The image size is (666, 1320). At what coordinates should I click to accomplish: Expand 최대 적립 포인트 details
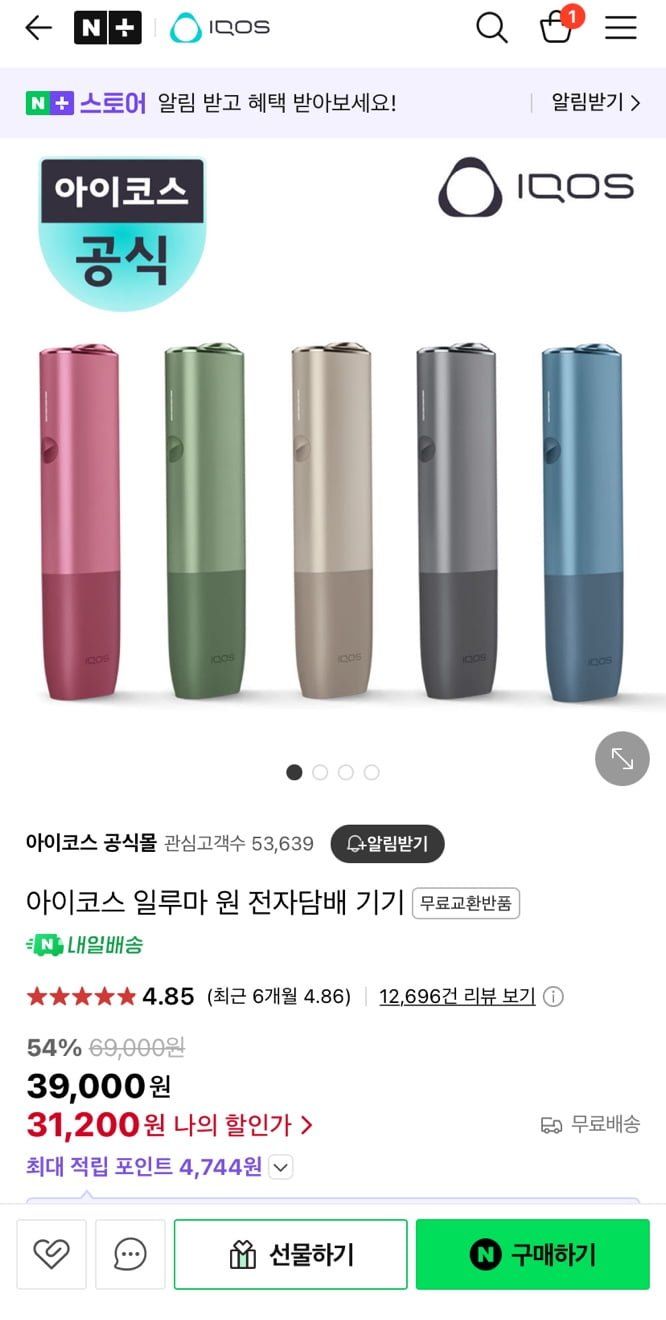(x=281, y=1167)
